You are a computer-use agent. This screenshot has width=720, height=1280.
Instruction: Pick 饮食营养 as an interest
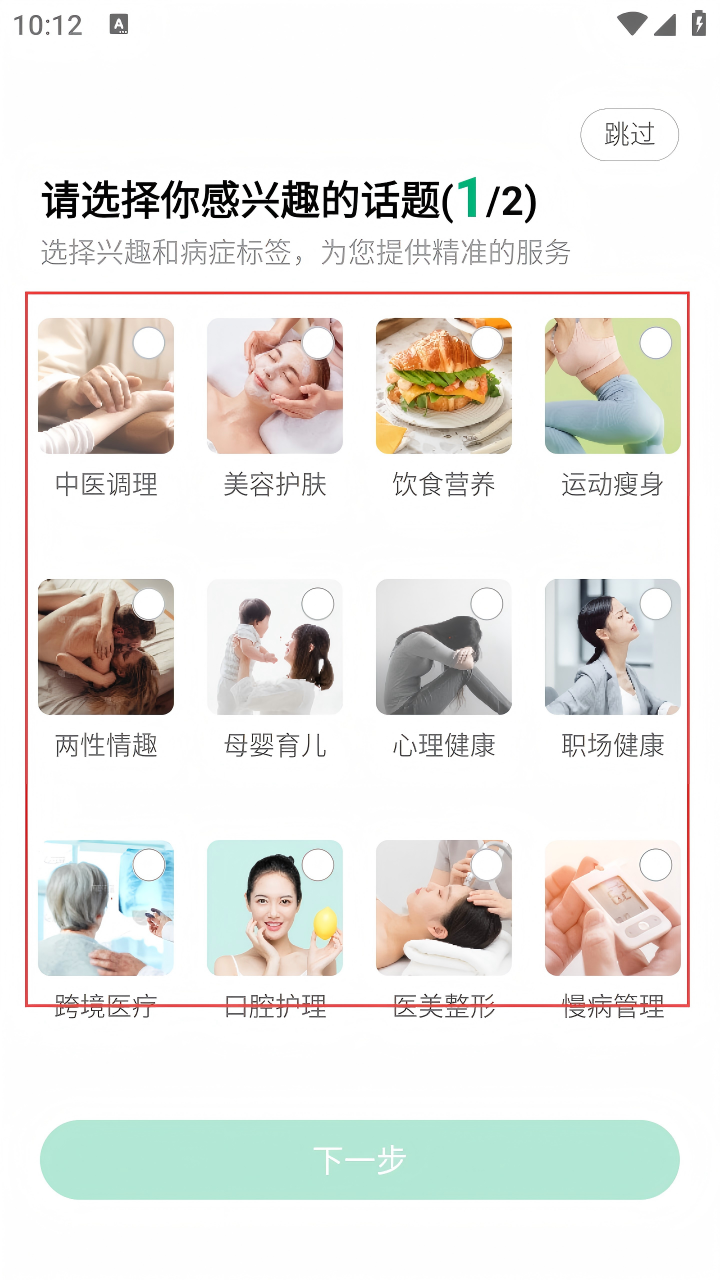444,386
